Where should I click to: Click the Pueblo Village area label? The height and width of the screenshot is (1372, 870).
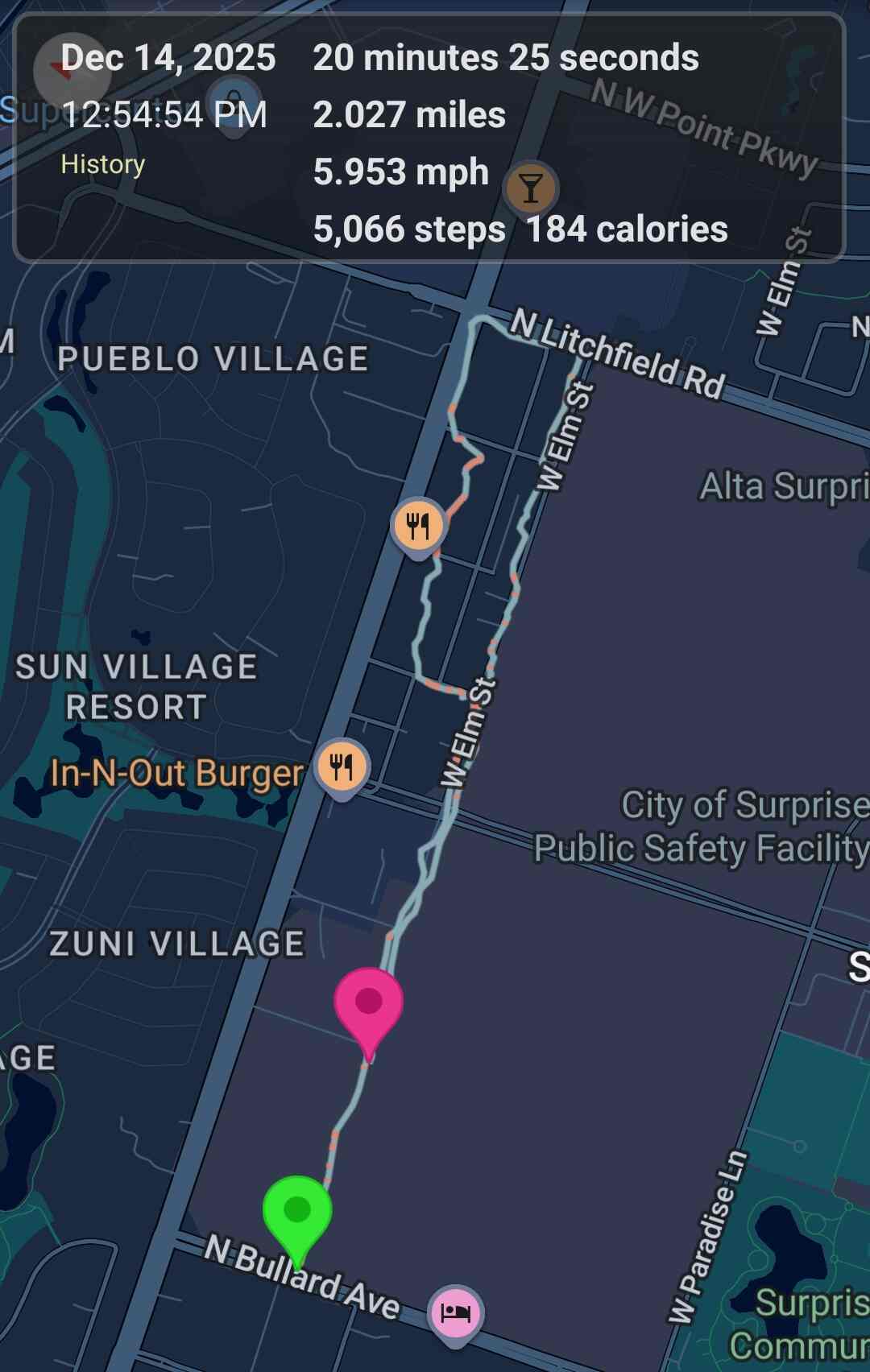213,359
